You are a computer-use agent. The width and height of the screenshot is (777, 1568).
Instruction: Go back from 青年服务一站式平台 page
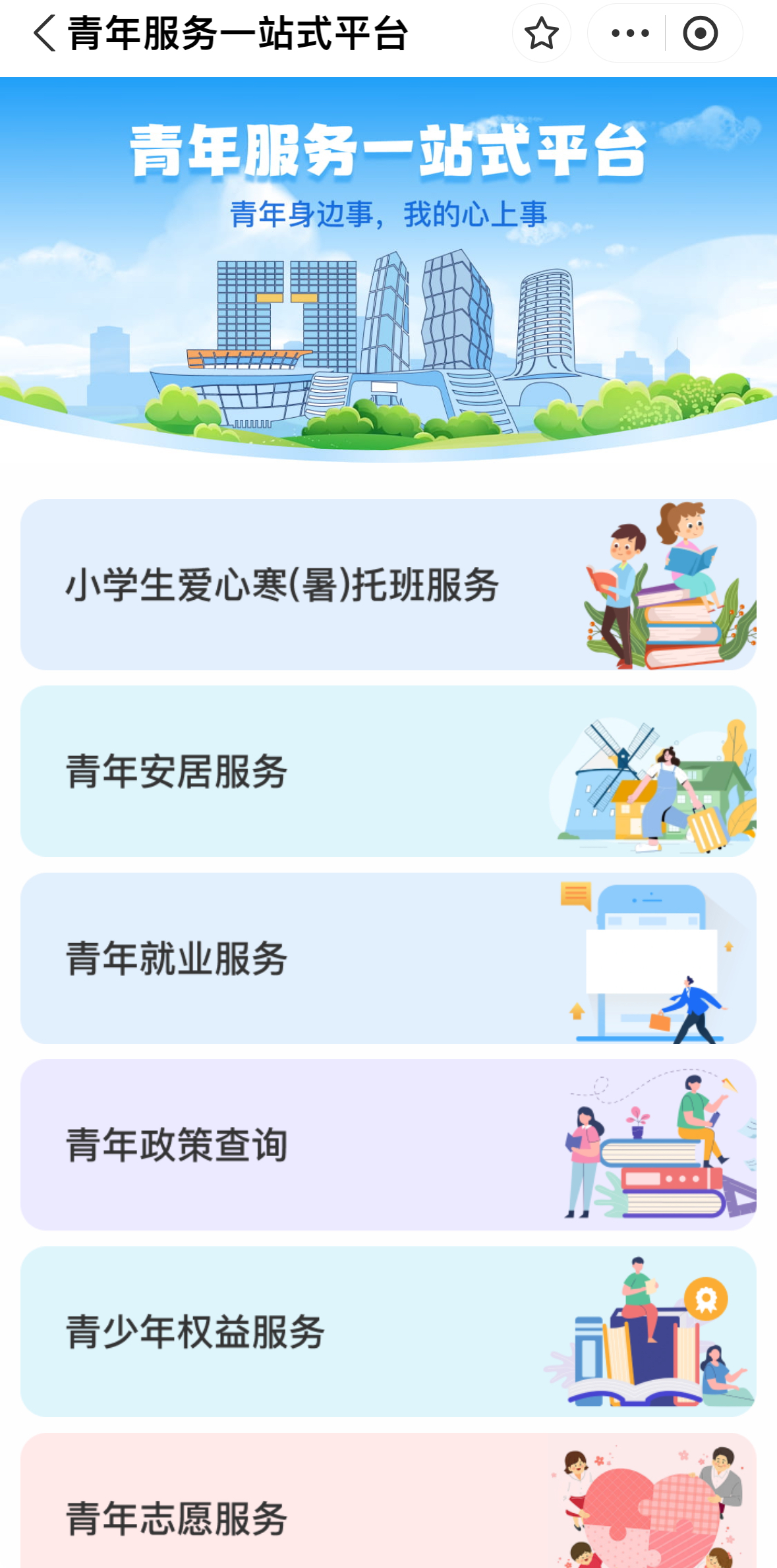pos(44,34)
